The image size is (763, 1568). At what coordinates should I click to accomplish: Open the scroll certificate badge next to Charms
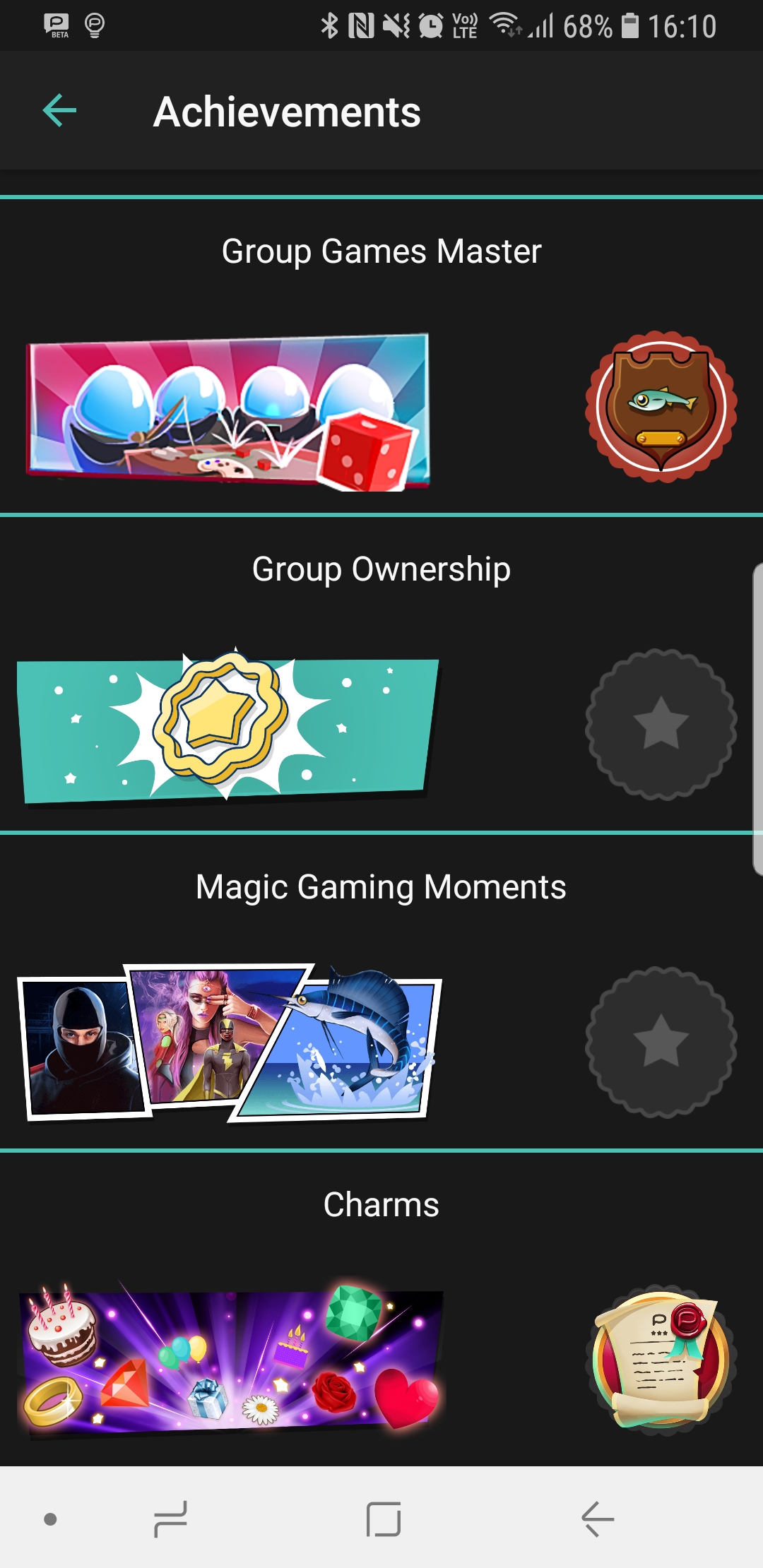click(x=661, y=1363)
